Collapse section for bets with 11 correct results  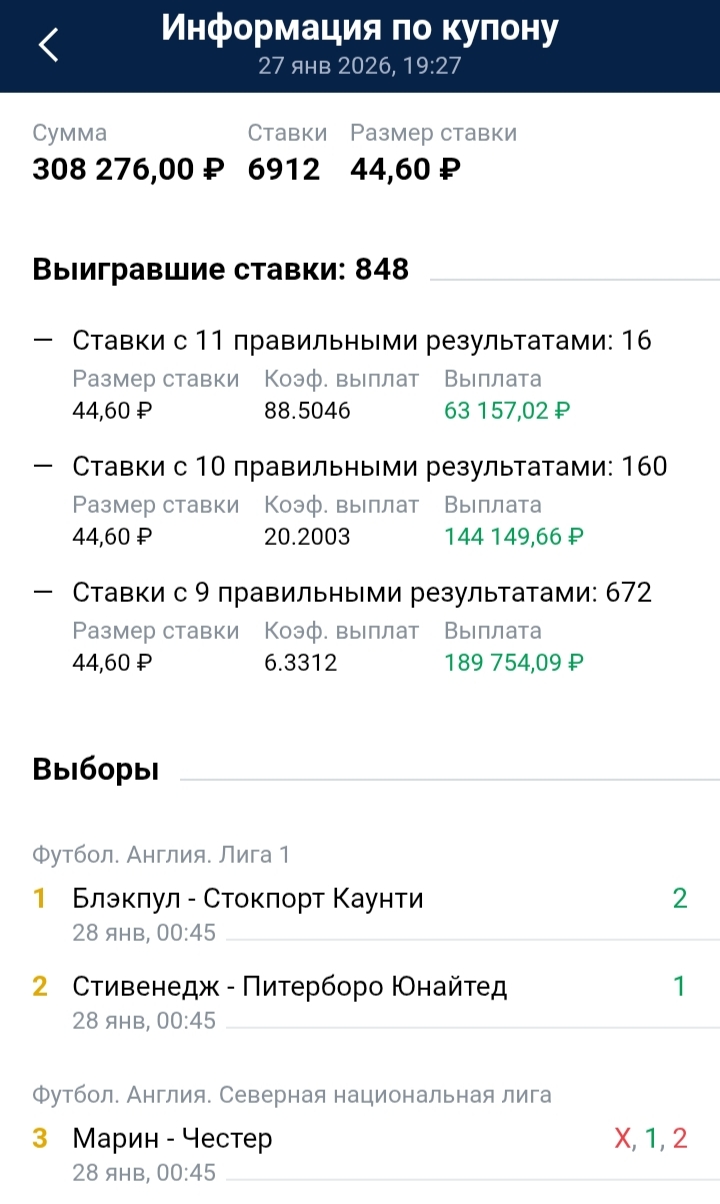pos(42,340)
